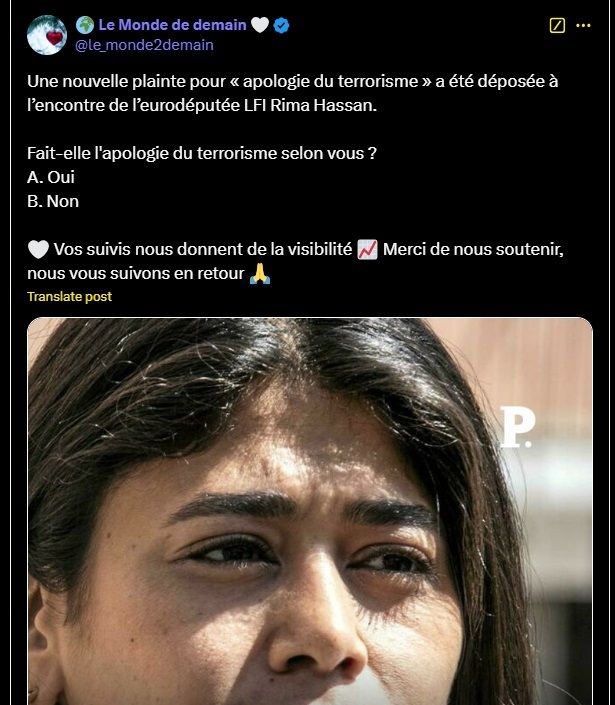Open the attached photo in full view
This screenshot has width=615, height=705.
[310, 510]
